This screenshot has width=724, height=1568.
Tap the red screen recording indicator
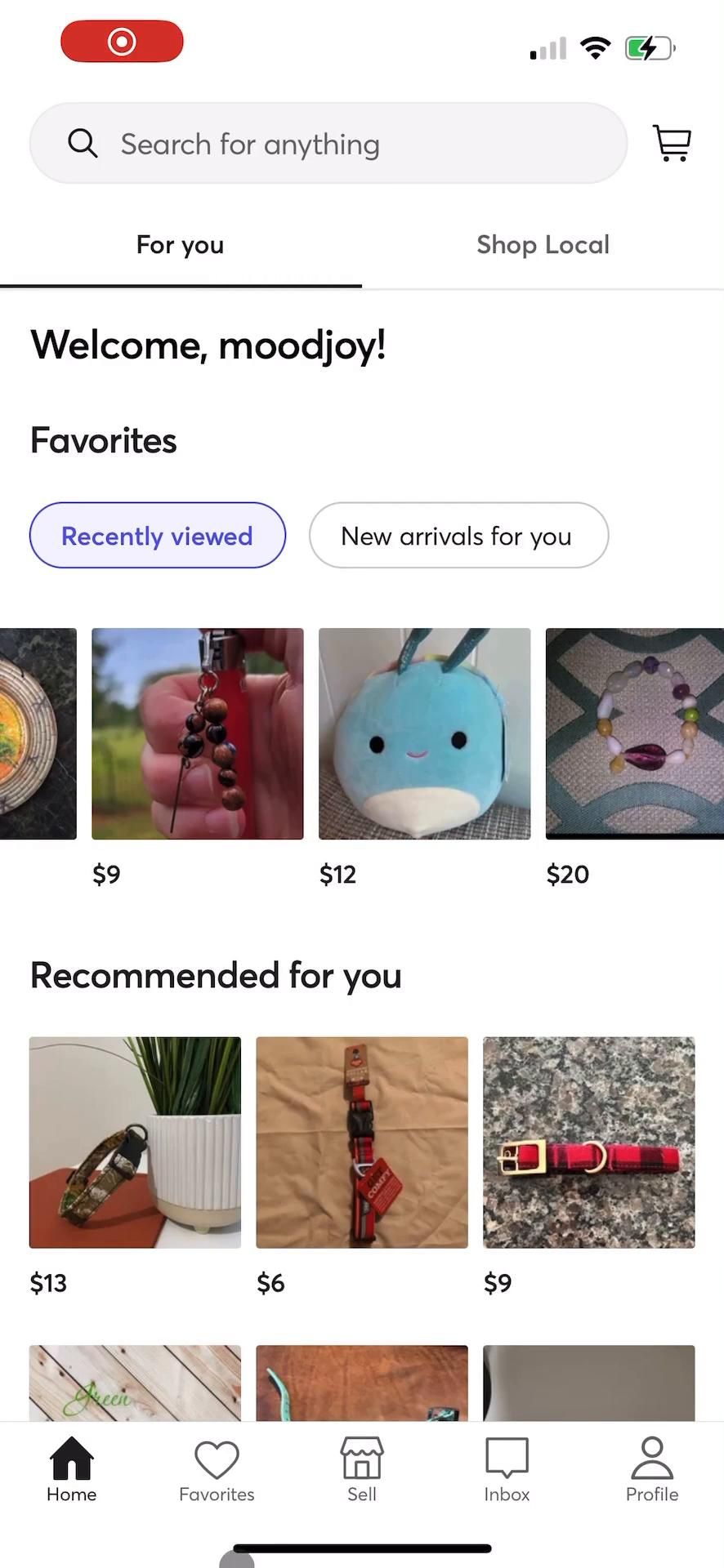pyautogui.click(x=122, y=41)
